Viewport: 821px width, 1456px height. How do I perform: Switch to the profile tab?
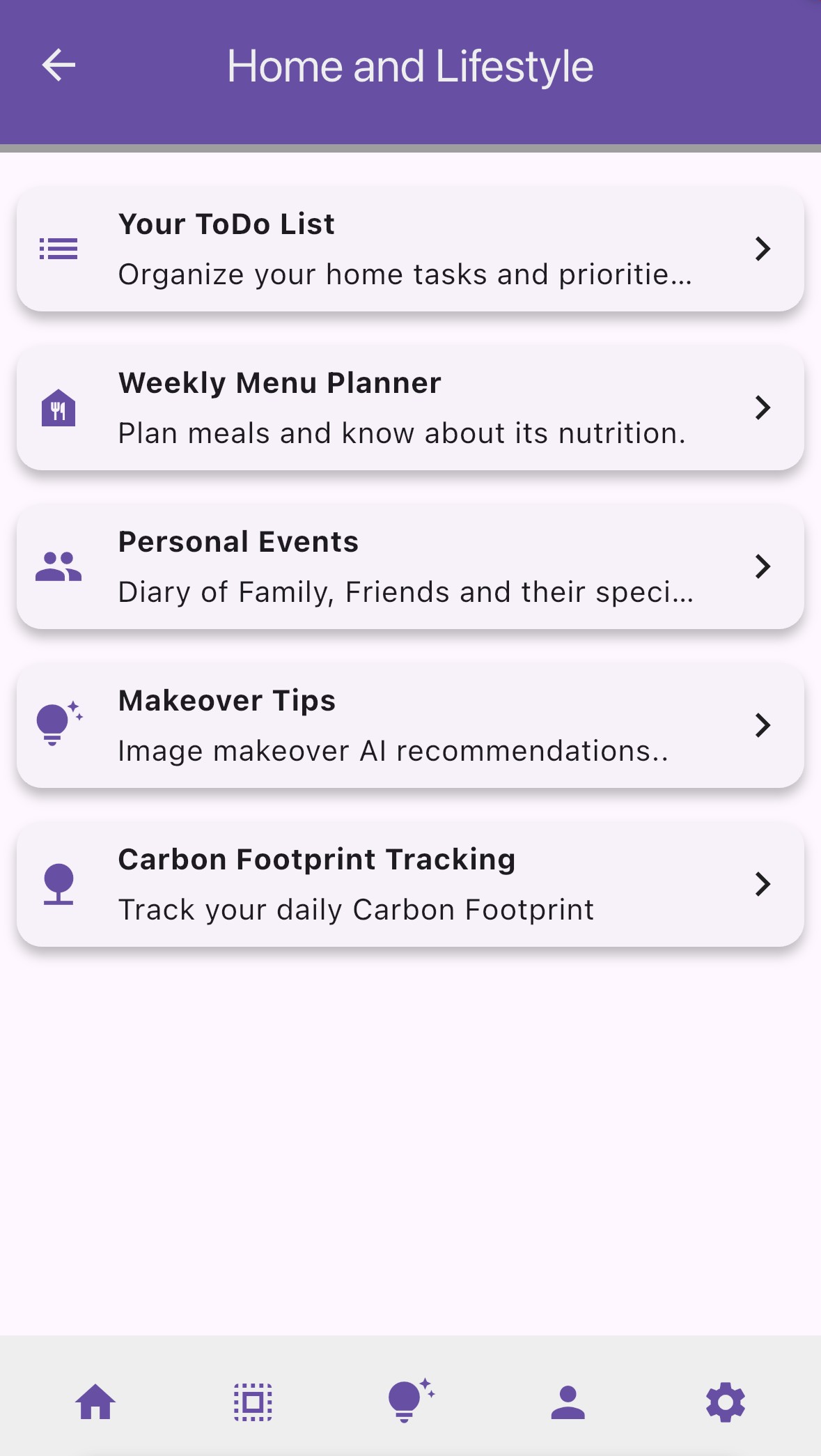point(568,1402)
